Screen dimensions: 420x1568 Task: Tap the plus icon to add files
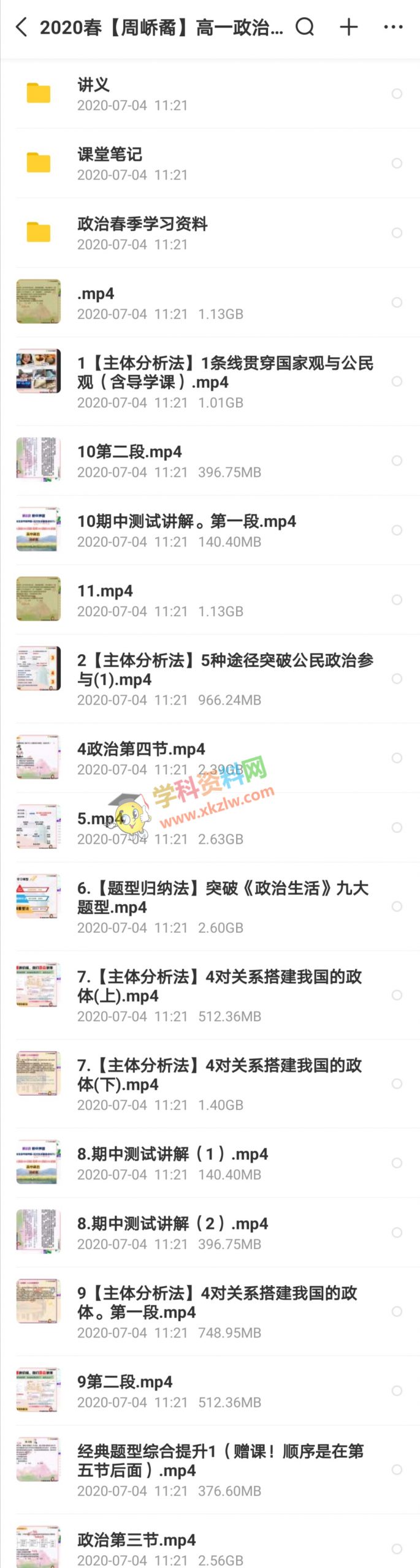pyautogui.click(x=349, y=27)
